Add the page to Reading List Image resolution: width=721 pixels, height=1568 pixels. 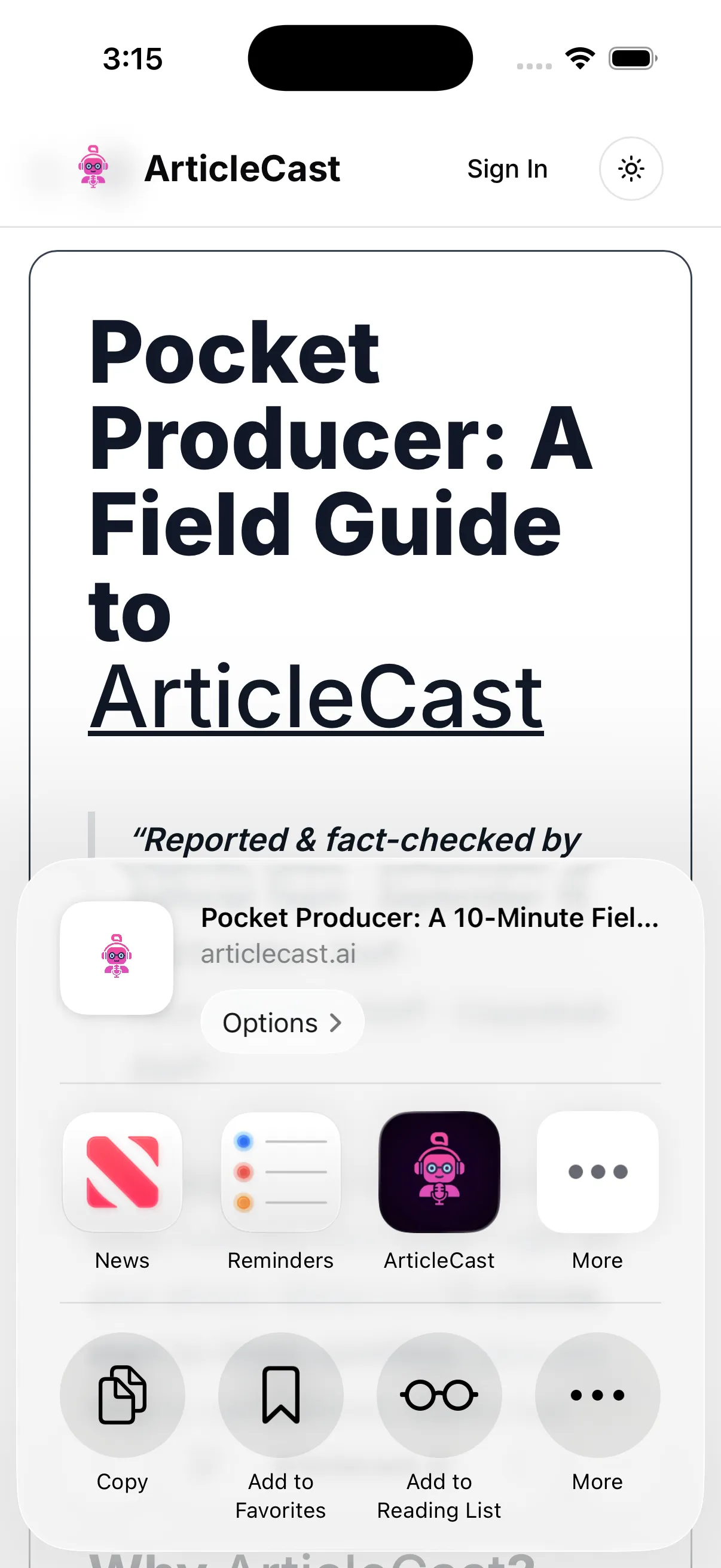click(439, 1395)
